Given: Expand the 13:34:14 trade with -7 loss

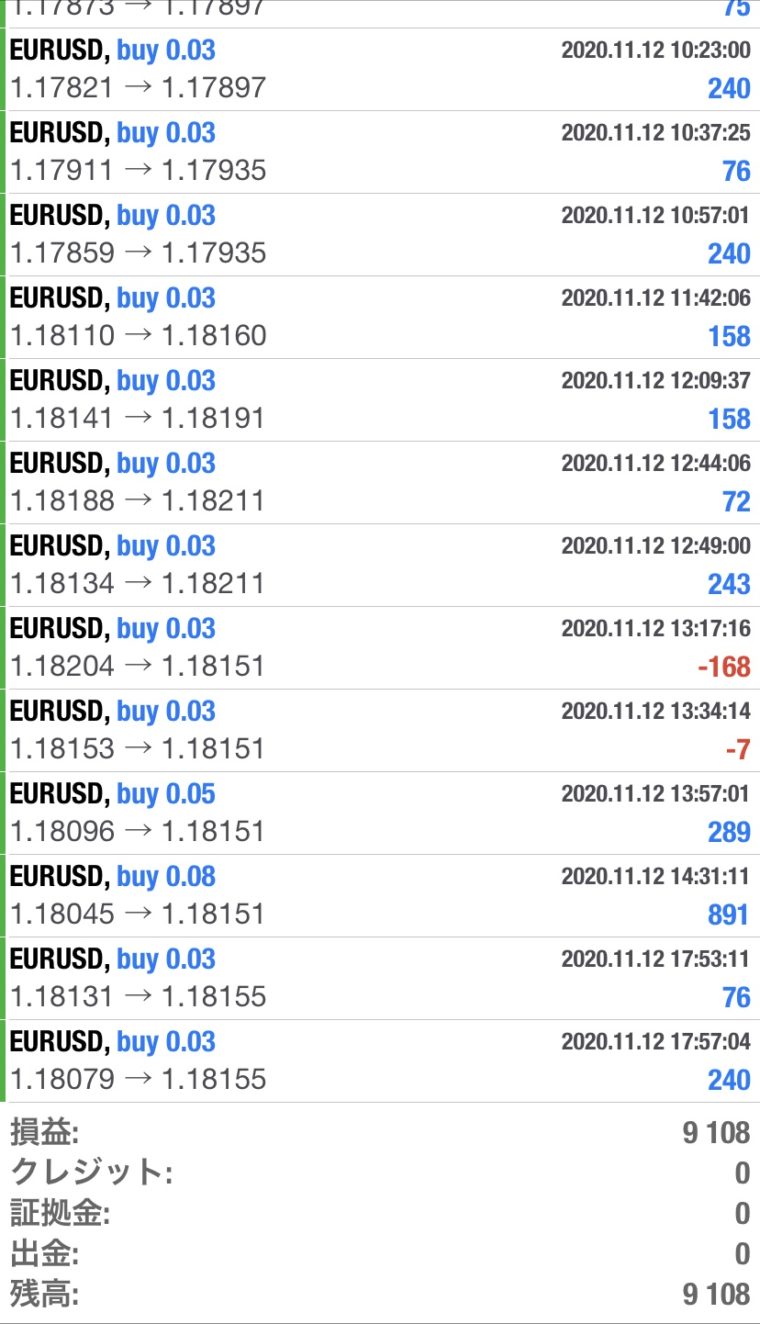Looking at the screenshot, I should 380,731.
